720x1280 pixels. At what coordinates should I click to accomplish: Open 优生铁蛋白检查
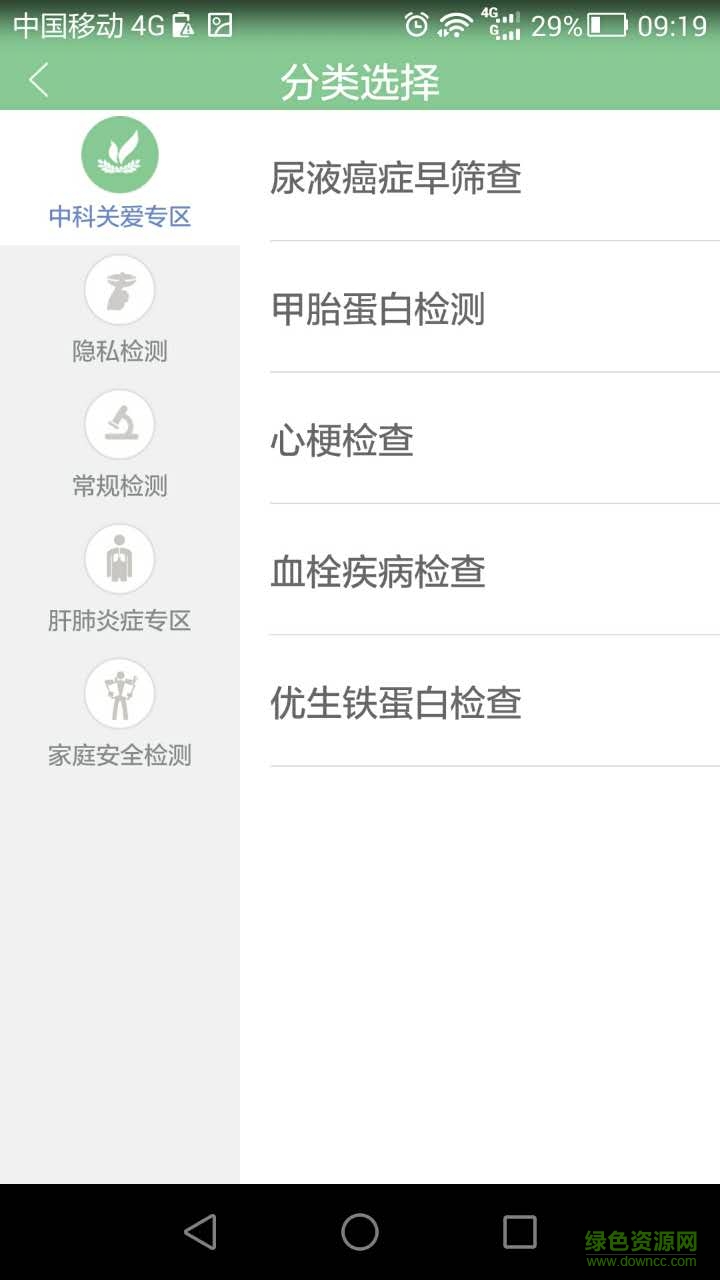coord(494,703)
